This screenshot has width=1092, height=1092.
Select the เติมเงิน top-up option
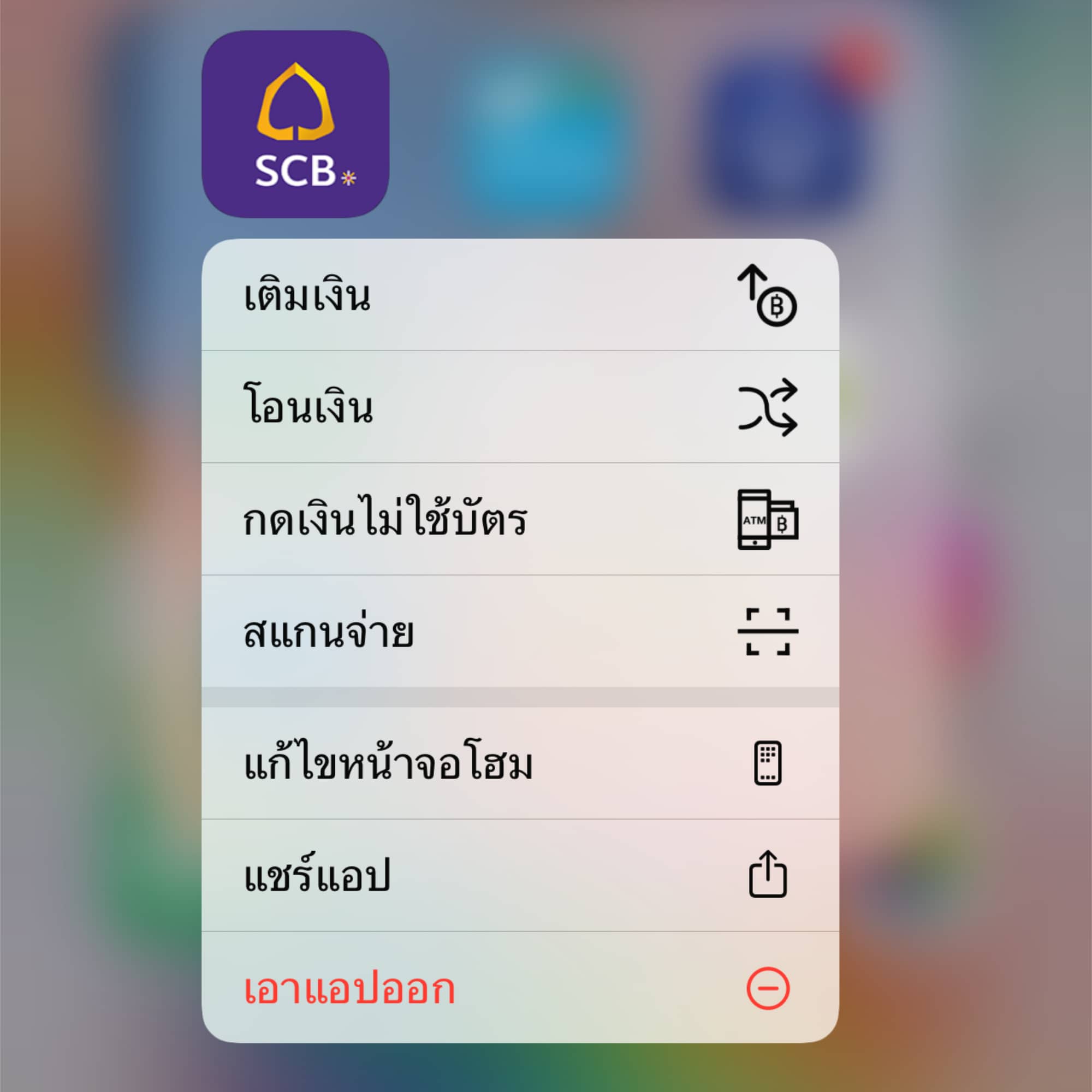(x=520, y=295)
